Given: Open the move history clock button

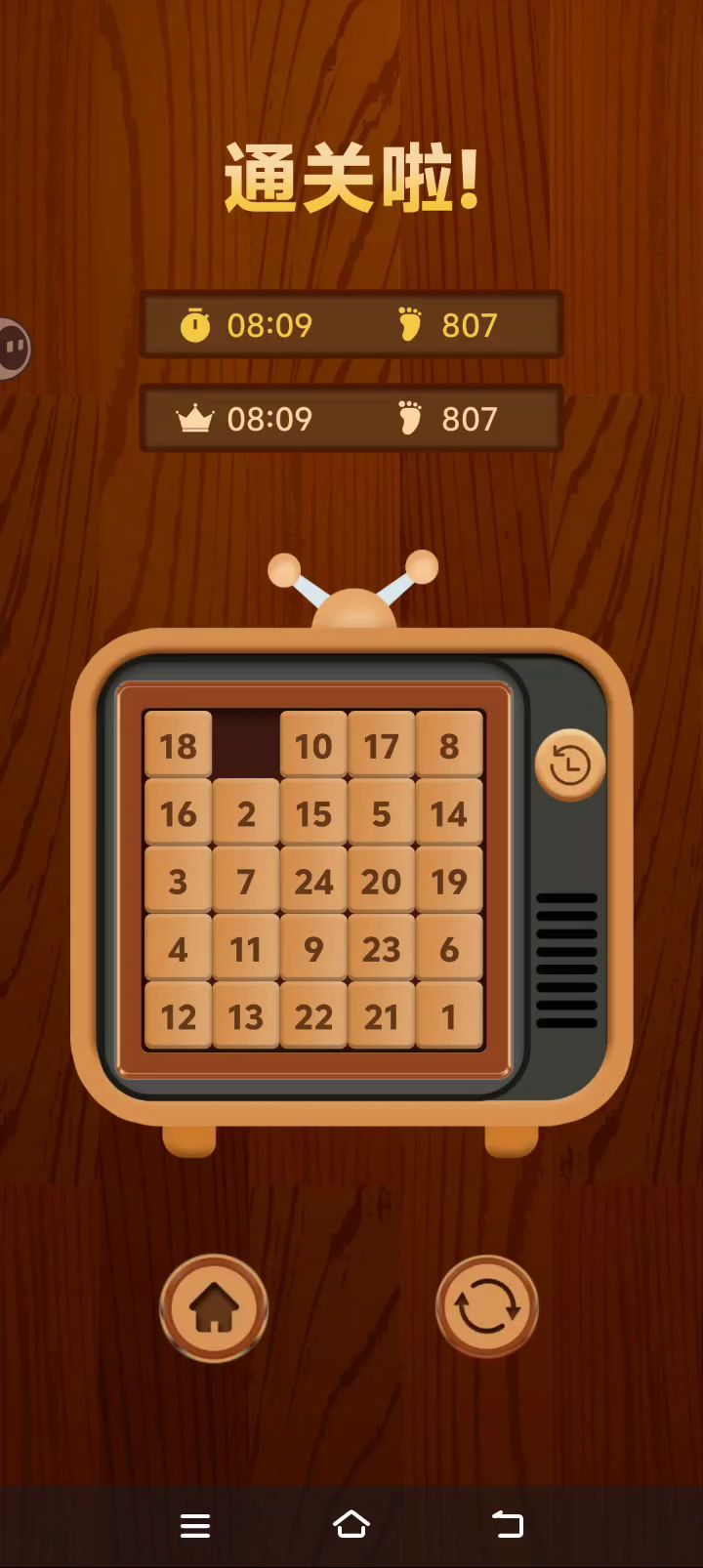Looking at the screenshot, I should pos(569,765).
